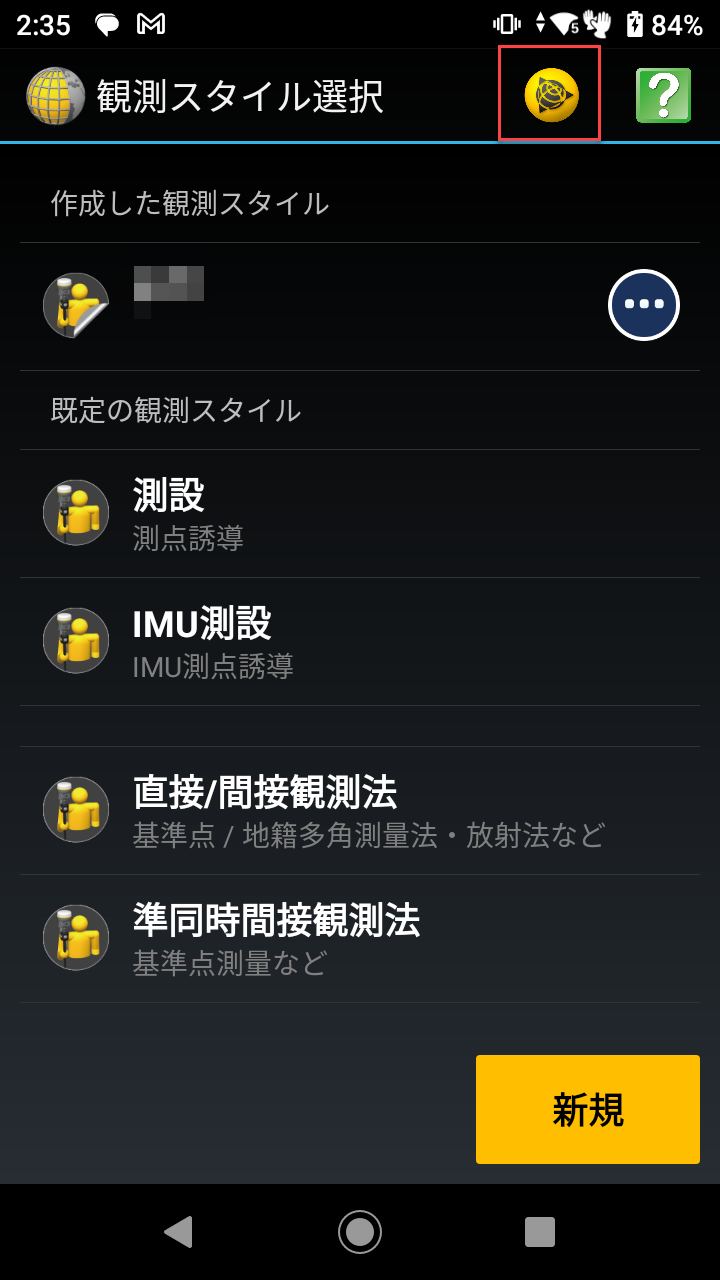720x1280 pixels.
Task: Tap the 新規 button to create new
Action: (x=588, y=1109)
